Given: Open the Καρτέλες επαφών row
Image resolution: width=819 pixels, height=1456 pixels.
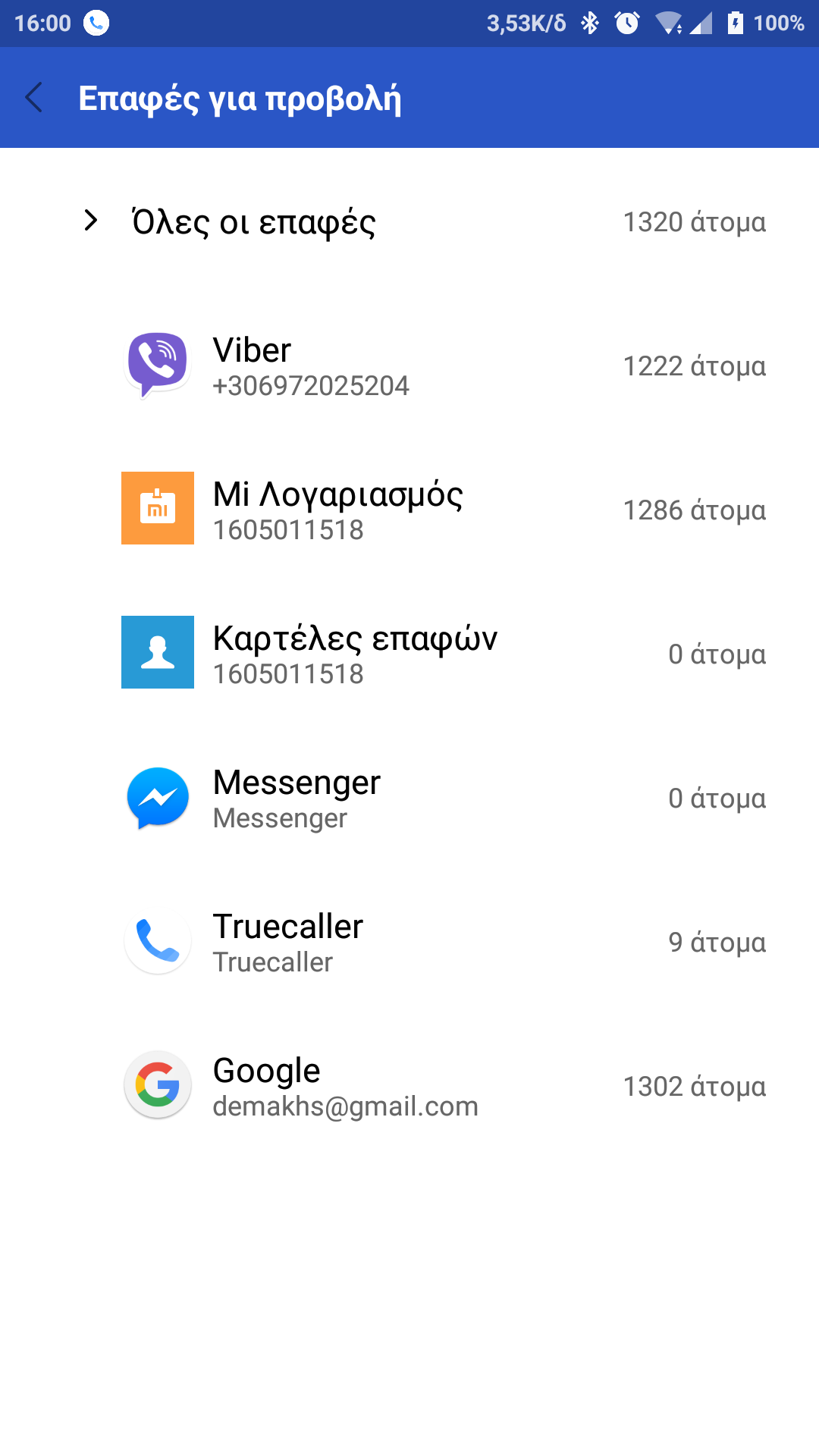Looking at the screenshot, I should (409, 654).
